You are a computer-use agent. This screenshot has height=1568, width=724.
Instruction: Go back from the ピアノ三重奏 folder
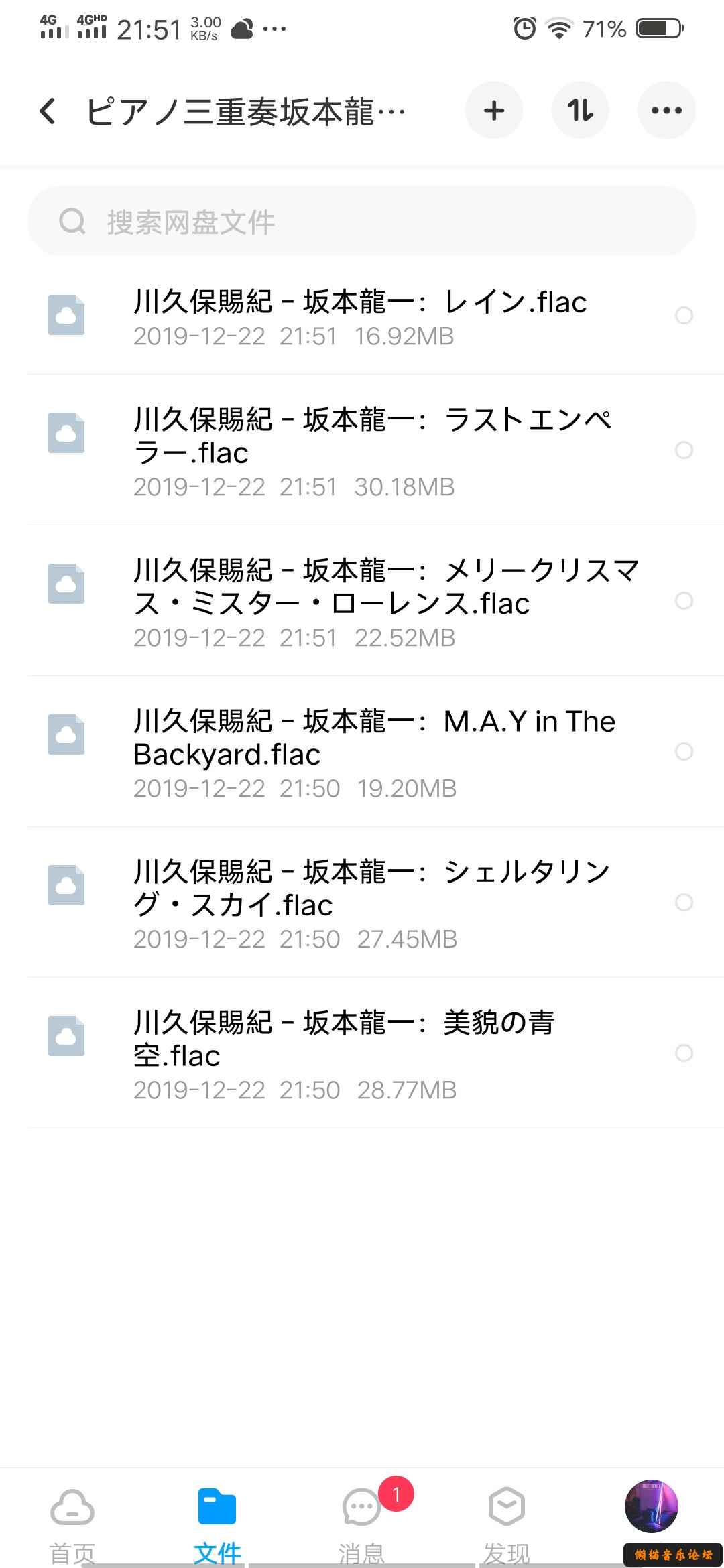47,111
